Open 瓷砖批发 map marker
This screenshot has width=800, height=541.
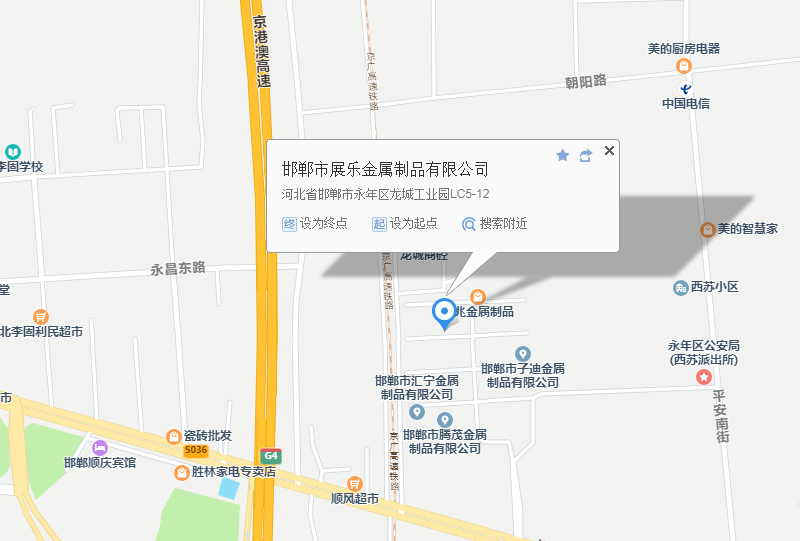click(174, 437)
